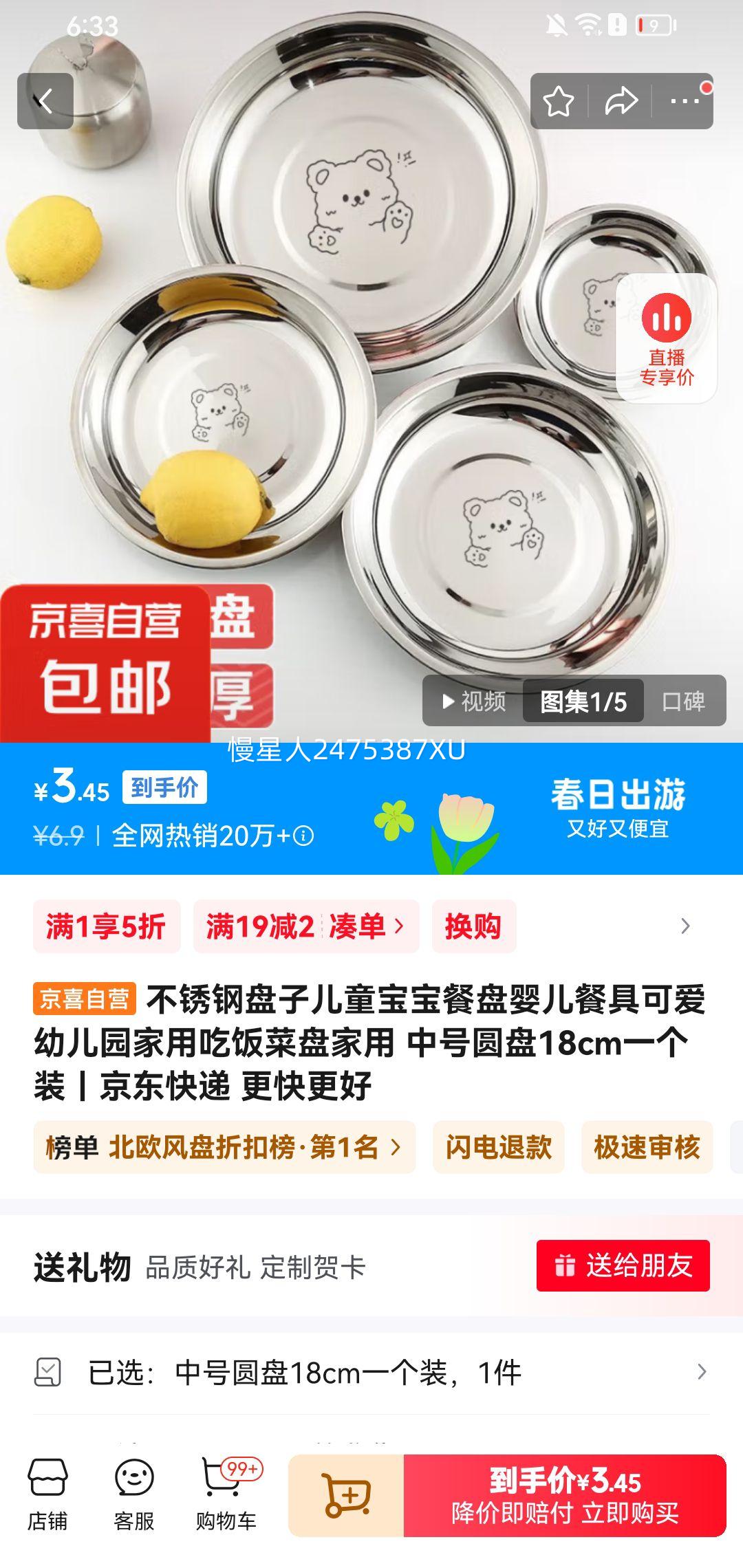This screenshot has height=1568, width=743.
Task: Tap the 送给朋友 gift button
Action: click(x=623, y=1265)
